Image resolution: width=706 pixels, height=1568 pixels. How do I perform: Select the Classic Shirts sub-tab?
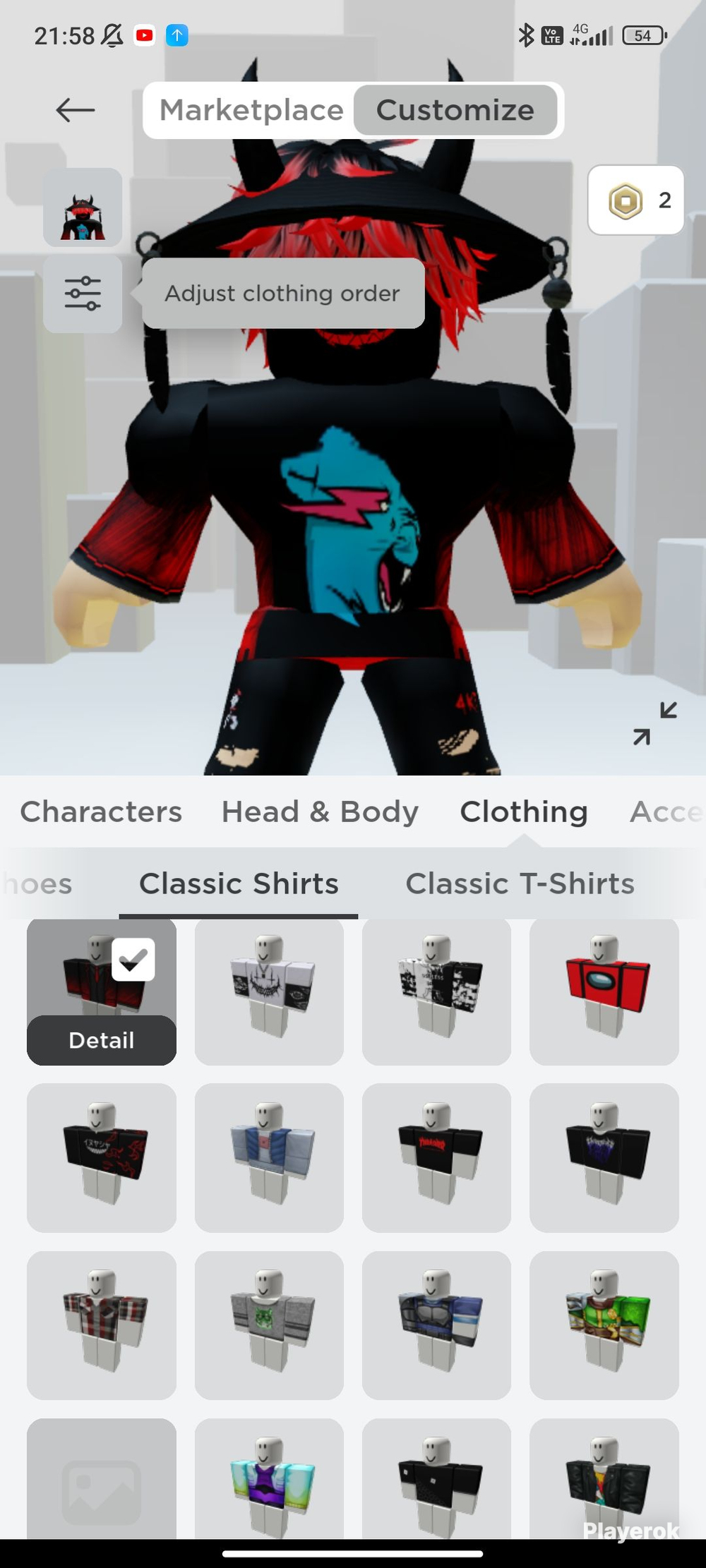tap(239, 883)
